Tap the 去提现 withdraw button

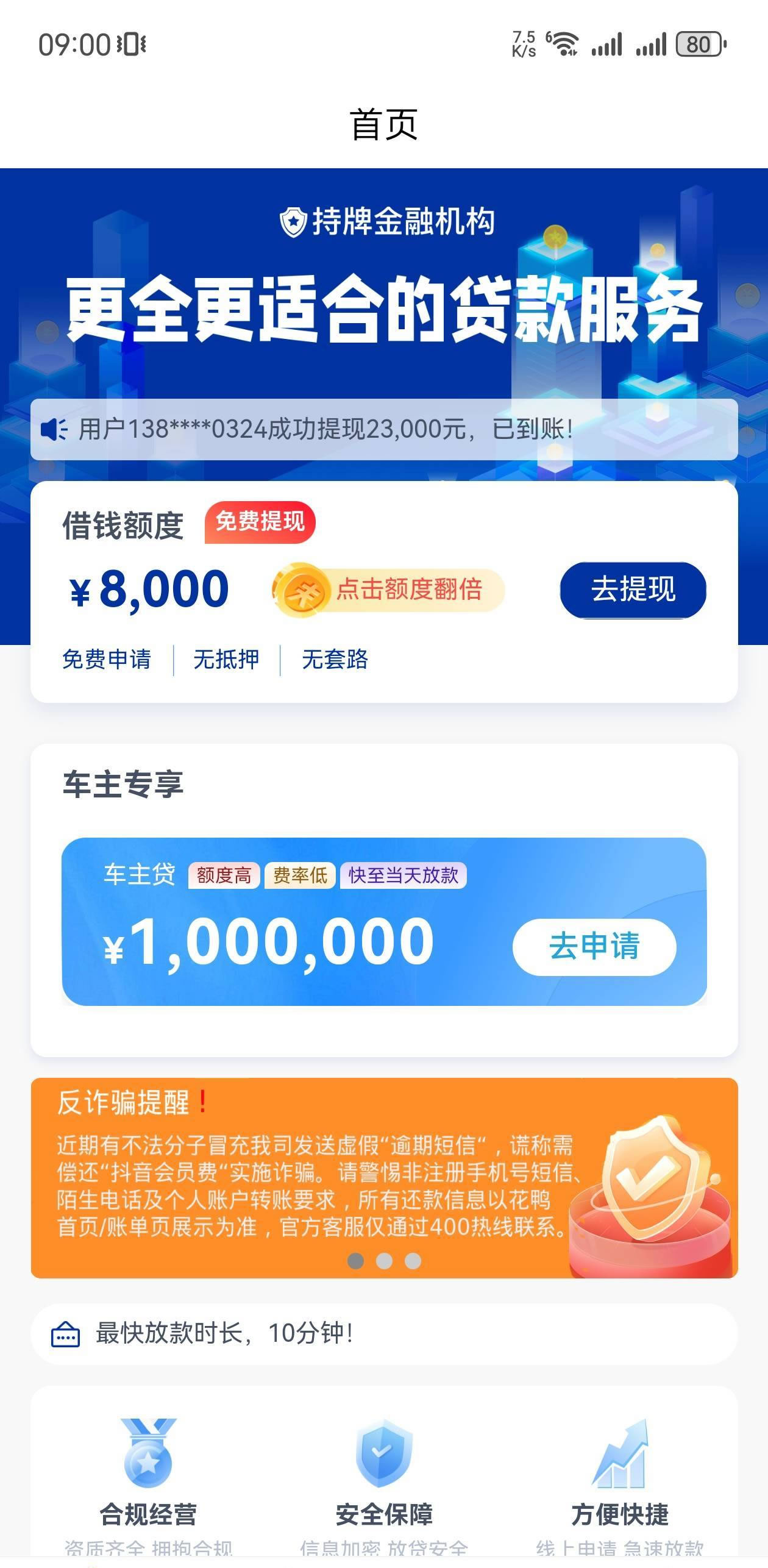click(x=633, y=590)
